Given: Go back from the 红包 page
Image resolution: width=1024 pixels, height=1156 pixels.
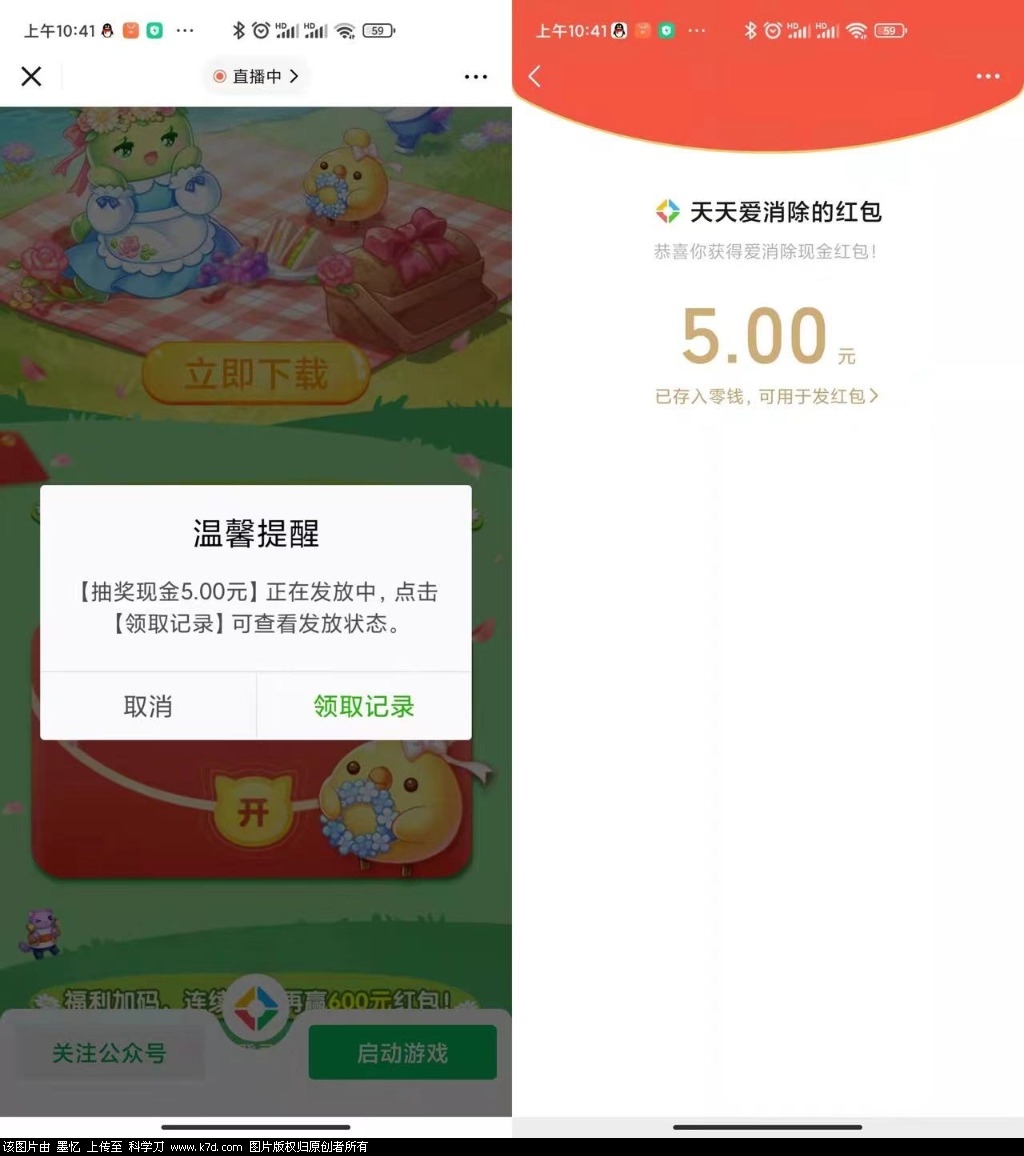Looking at the screenshot, I should pos(535,77).
